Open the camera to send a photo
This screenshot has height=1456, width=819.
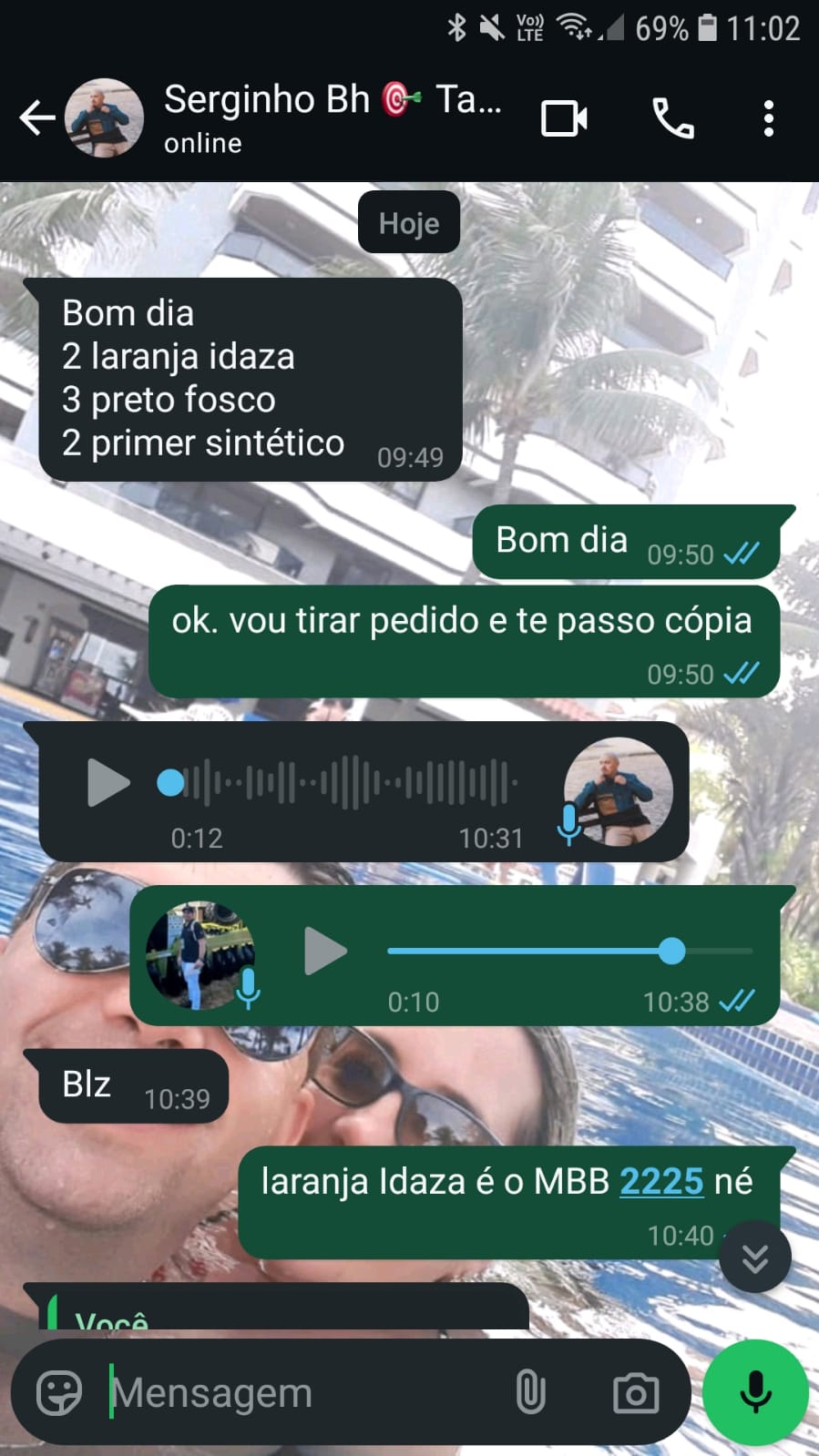point(636,1393)
